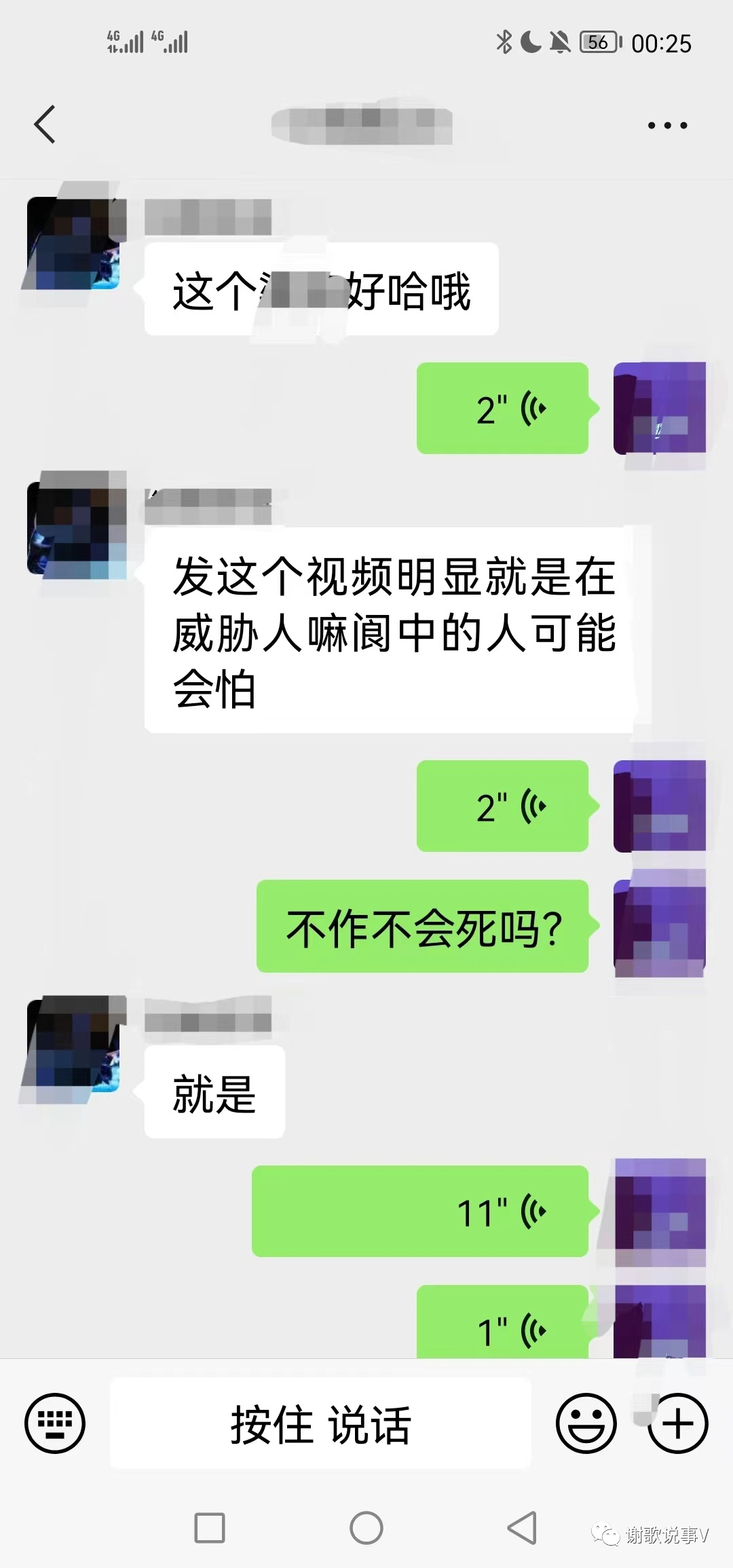The height and width of the screenshot is (1568, 733).
Task: Play the 11-second voice message
Action: click(x=420, y=1212)
